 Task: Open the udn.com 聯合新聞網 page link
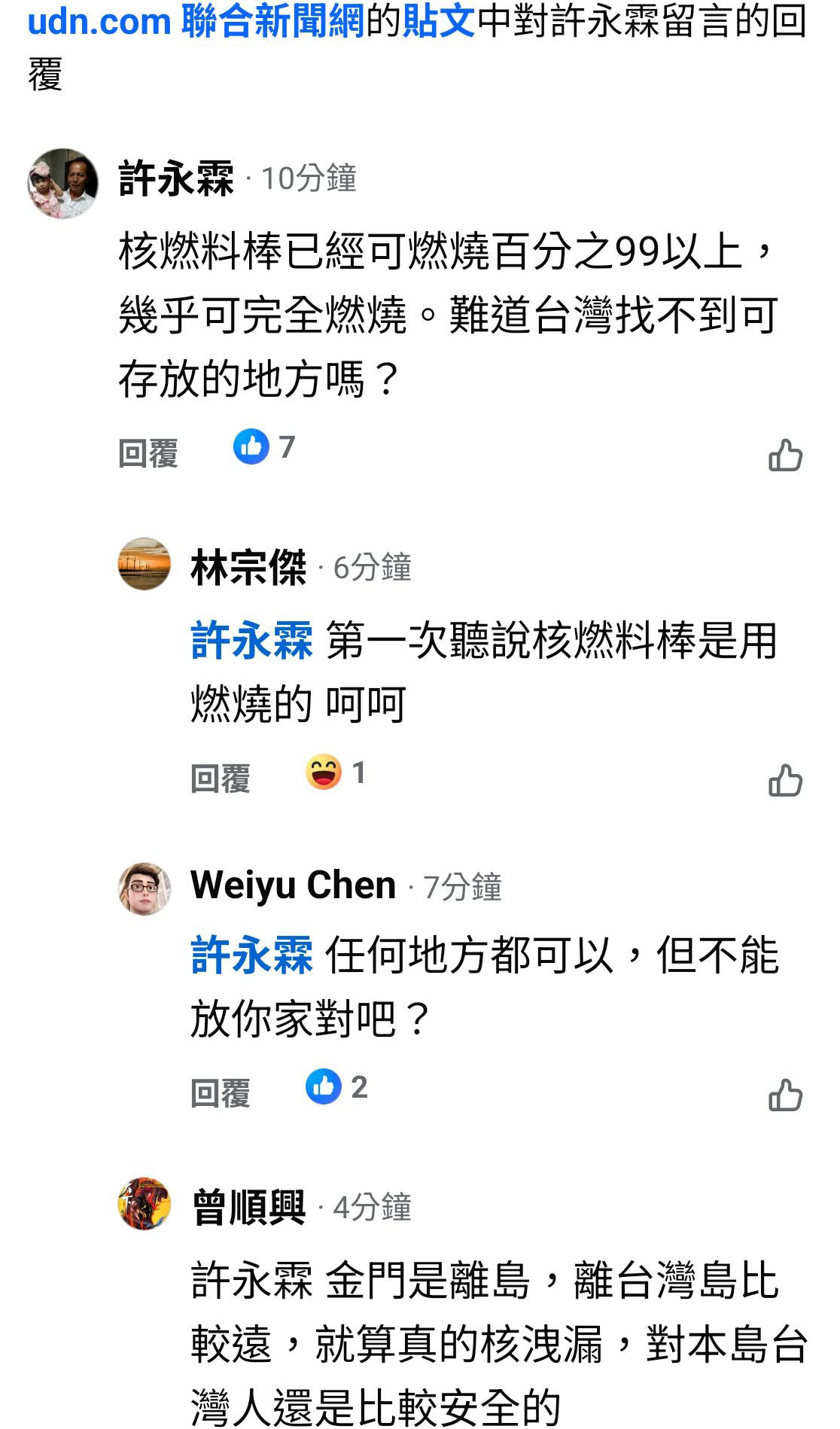pyautogui.click(x=196, y=21)
